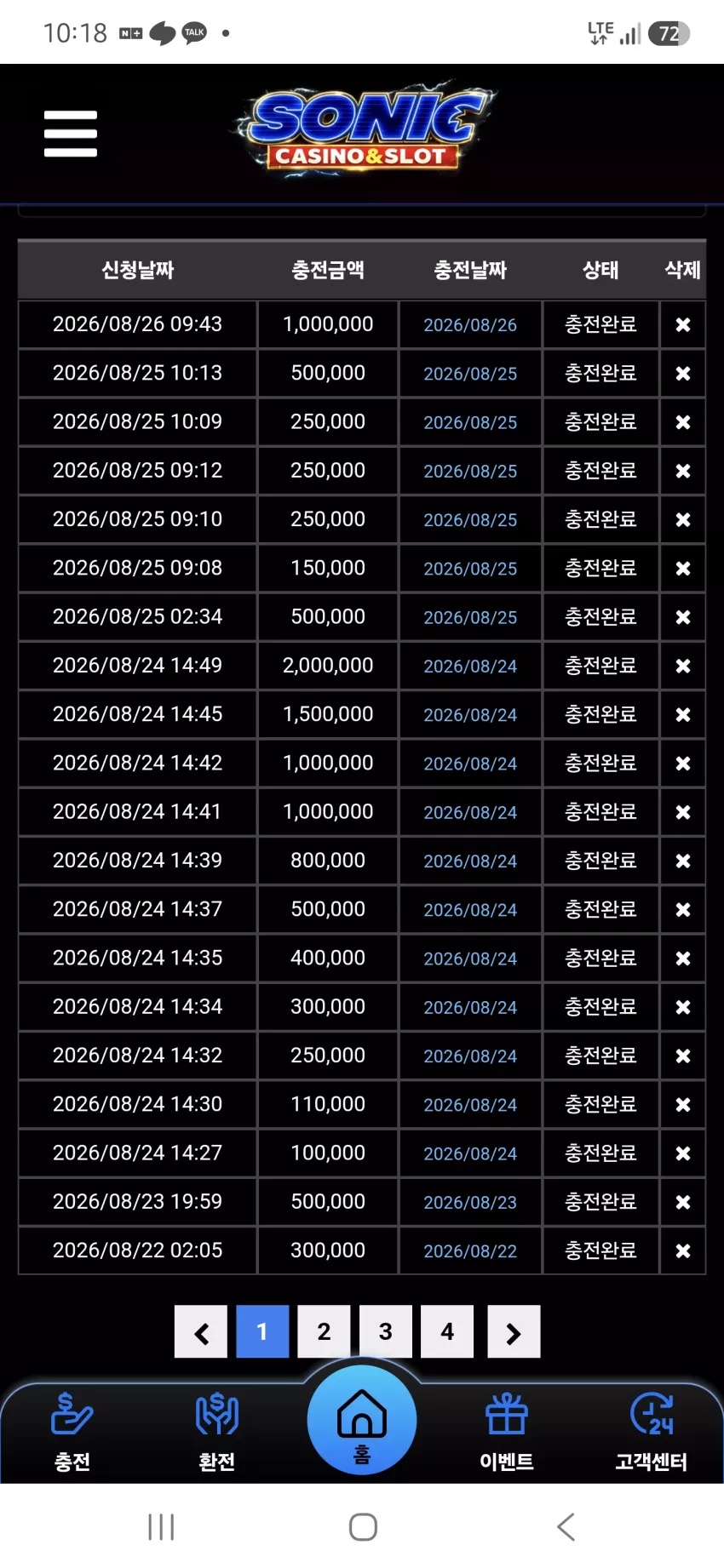Go to the 홈 tab
This screenshot has width=724, height=1568.
click(x=362, y=1420)
